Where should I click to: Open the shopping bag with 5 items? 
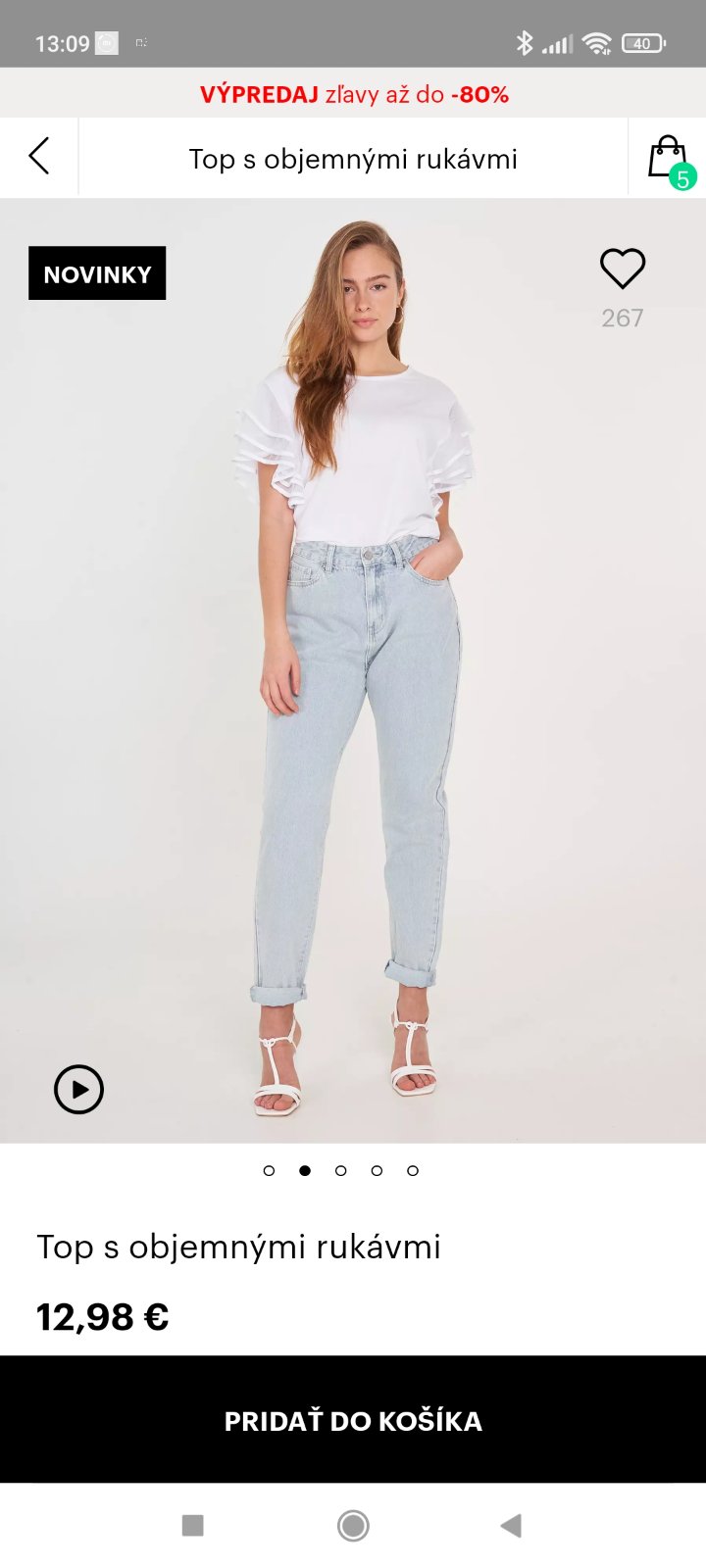coord(668,159)
